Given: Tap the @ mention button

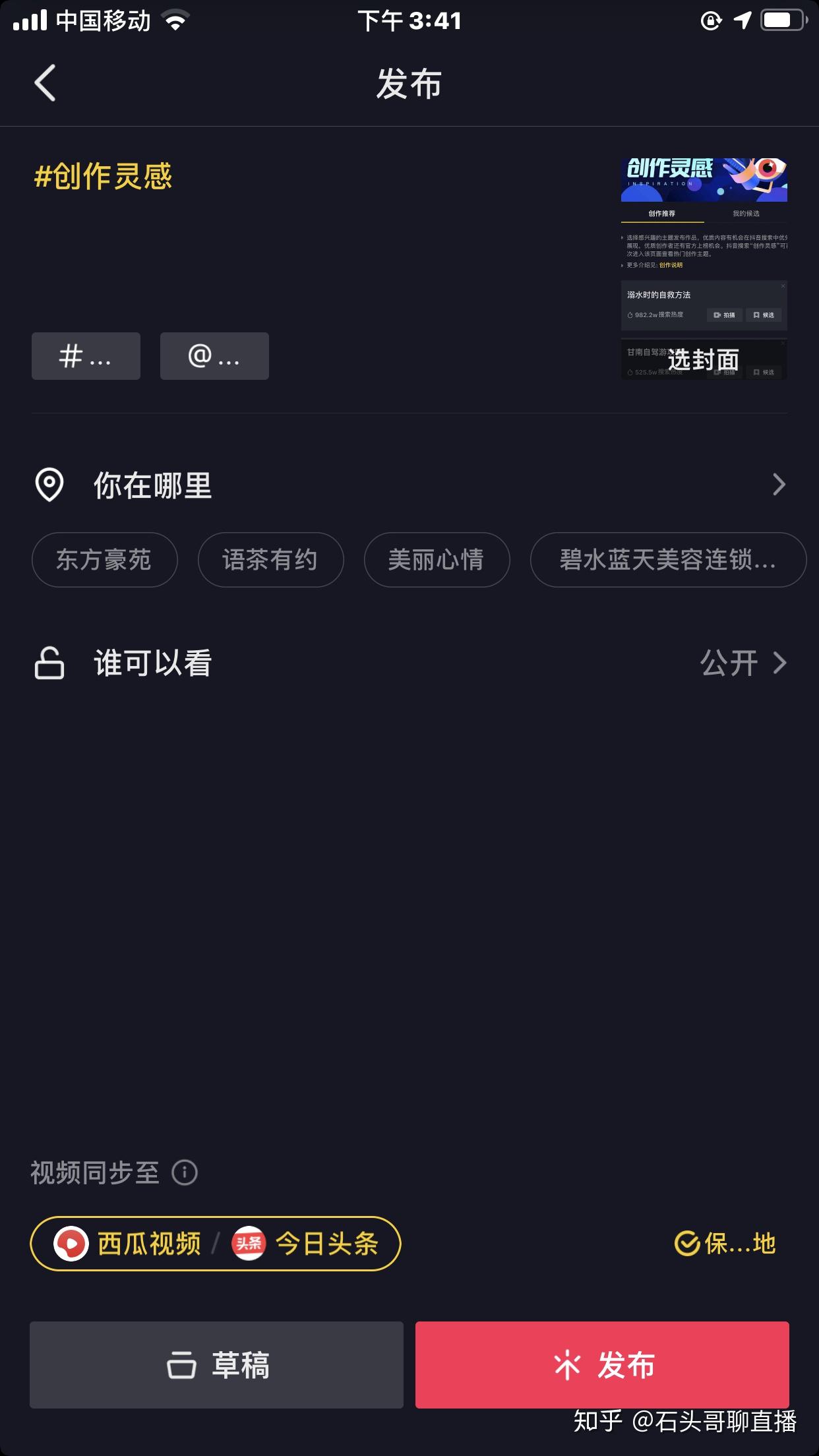Looking at the screenshot, I should click(214, 356).
